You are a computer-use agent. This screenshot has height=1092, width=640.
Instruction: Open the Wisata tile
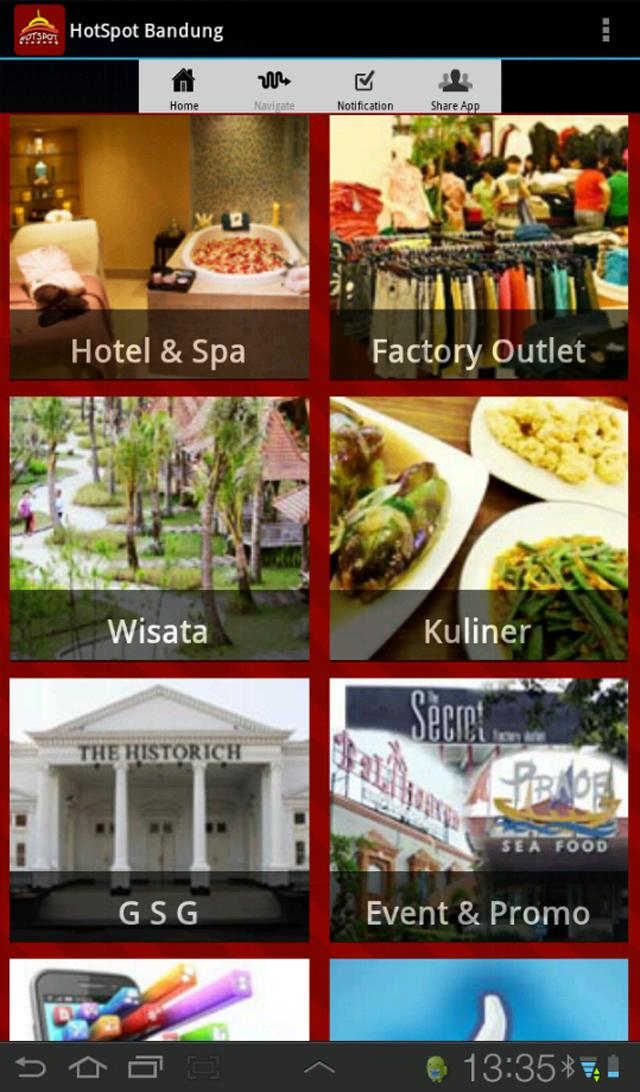160,529
